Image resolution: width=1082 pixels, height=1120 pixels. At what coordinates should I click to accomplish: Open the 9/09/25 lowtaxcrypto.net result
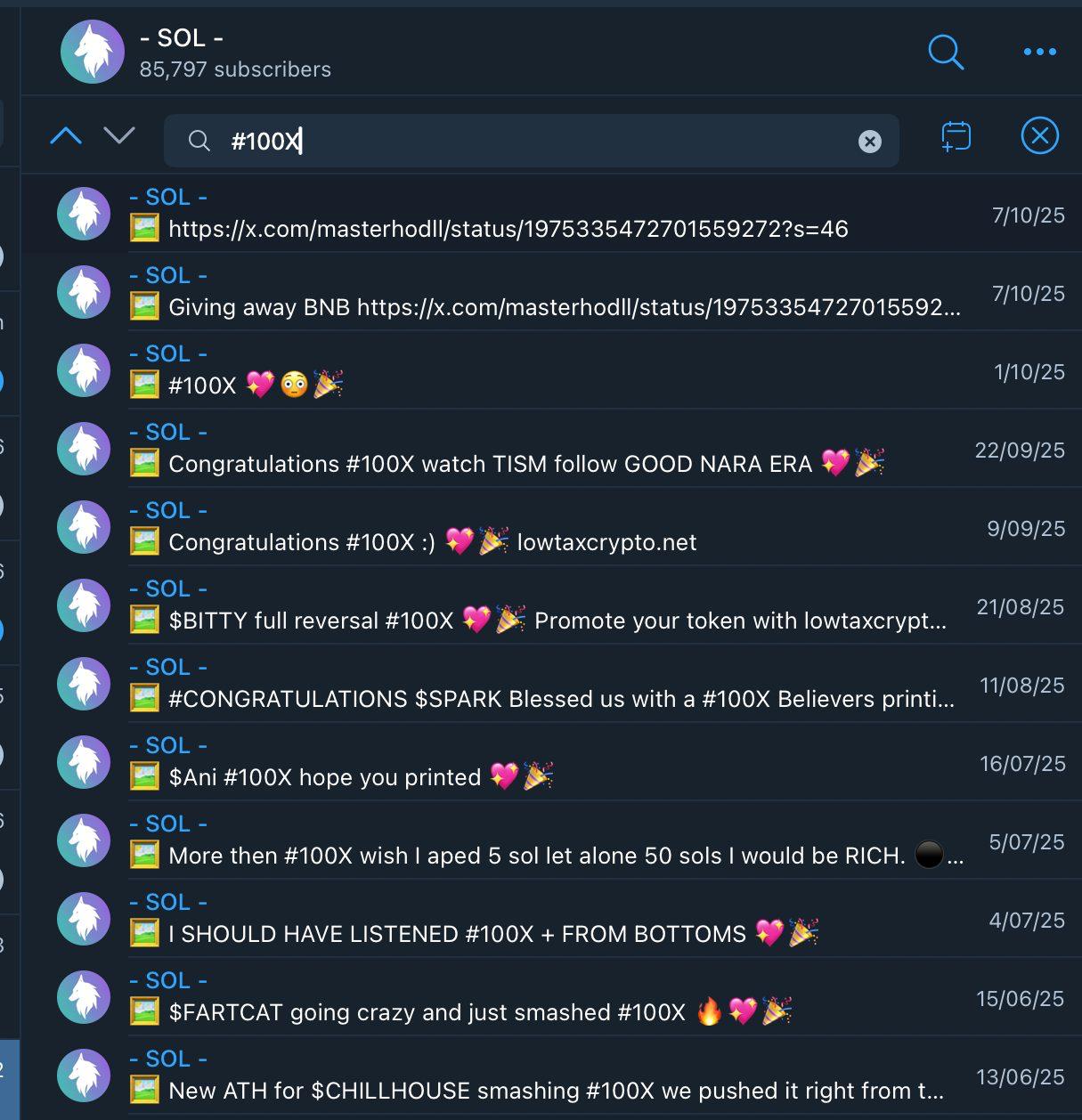click(x=552, y=527)
